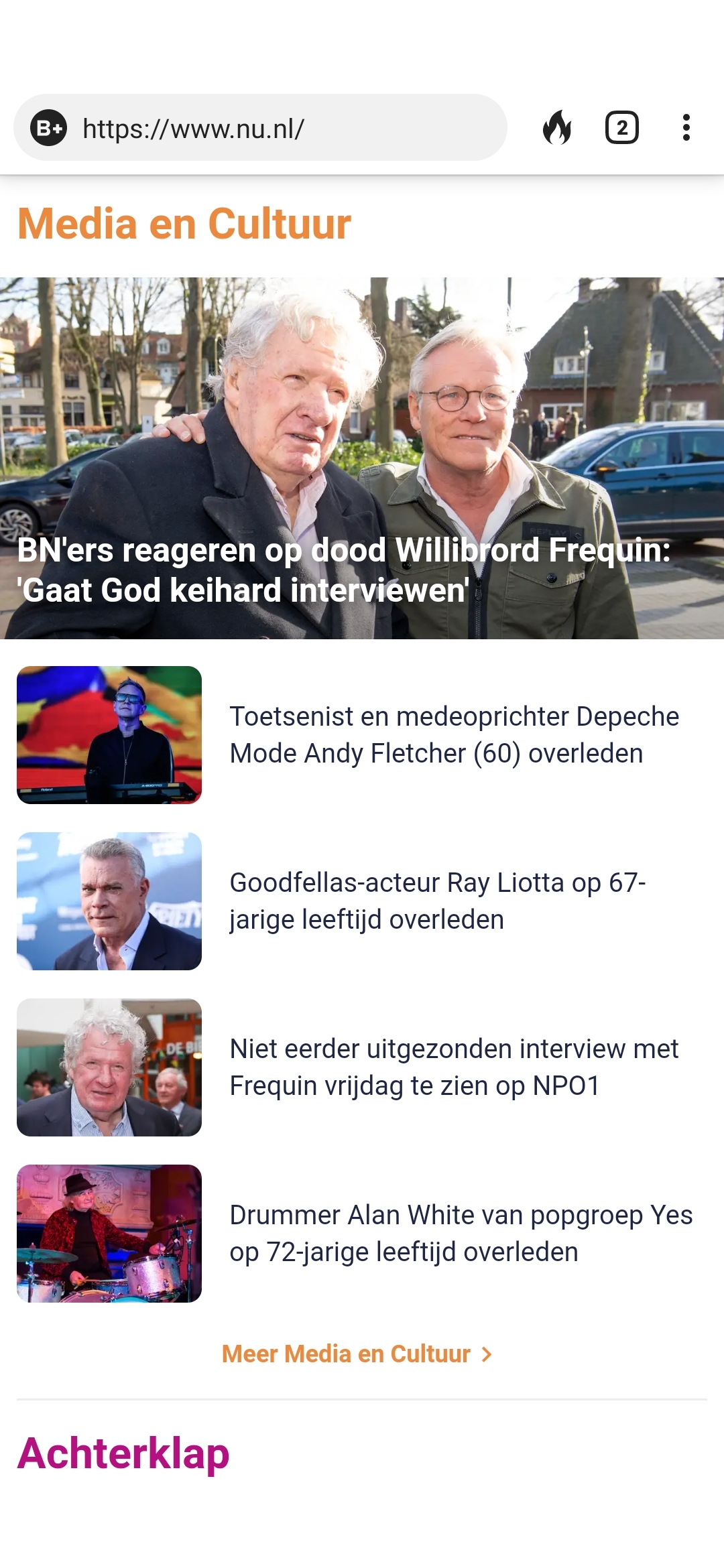Open the drummer Alan White article
The width and height of the screenshot is (724, 1568).
[461, 1234]
